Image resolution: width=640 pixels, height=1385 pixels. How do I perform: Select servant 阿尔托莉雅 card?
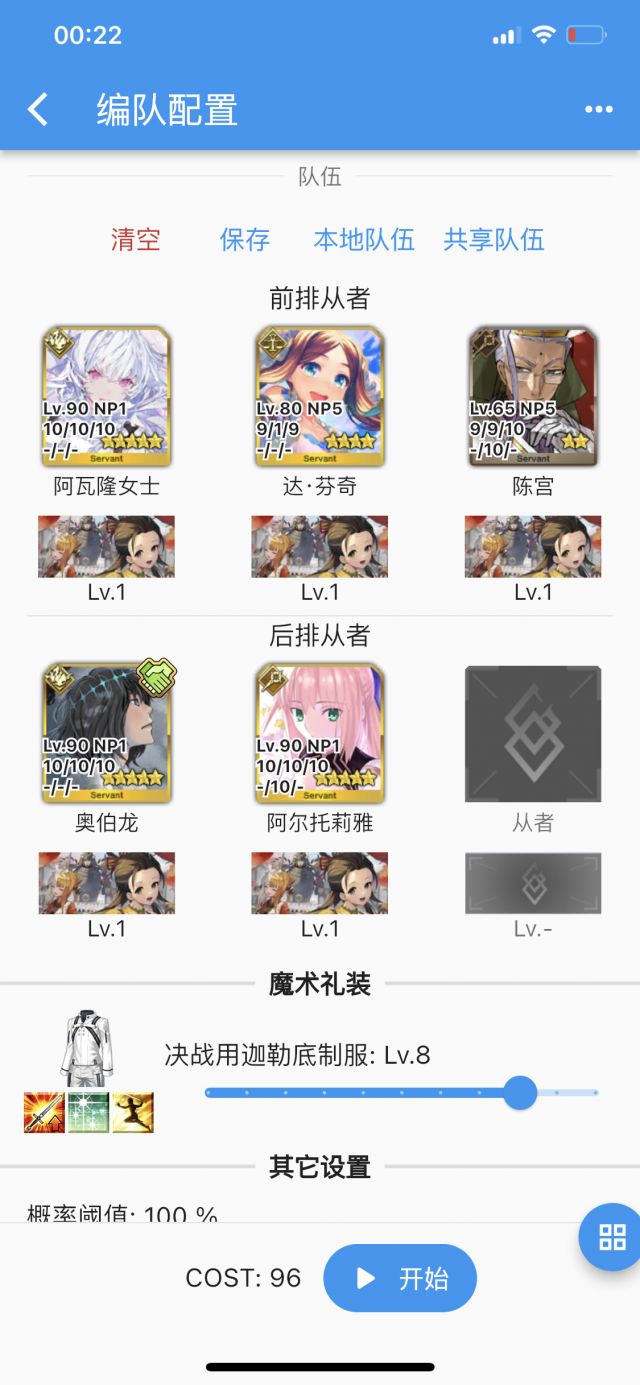pos(320,732)
